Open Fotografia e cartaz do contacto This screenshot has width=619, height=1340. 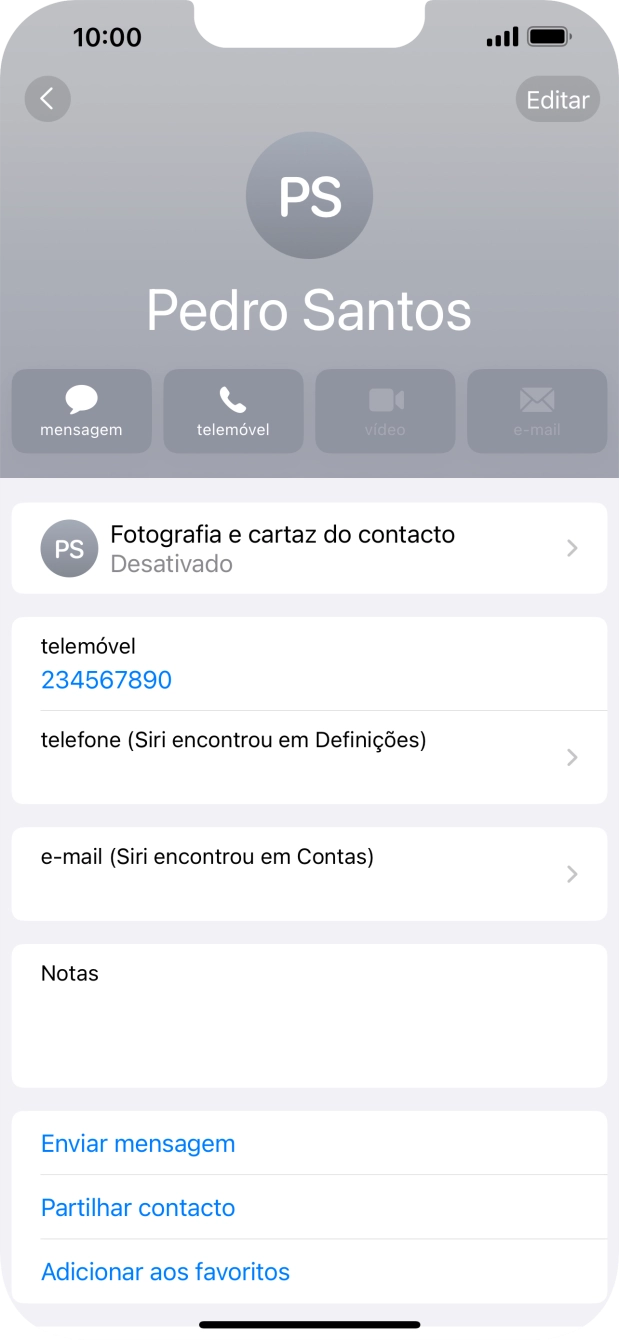click(x=309, y=548)
